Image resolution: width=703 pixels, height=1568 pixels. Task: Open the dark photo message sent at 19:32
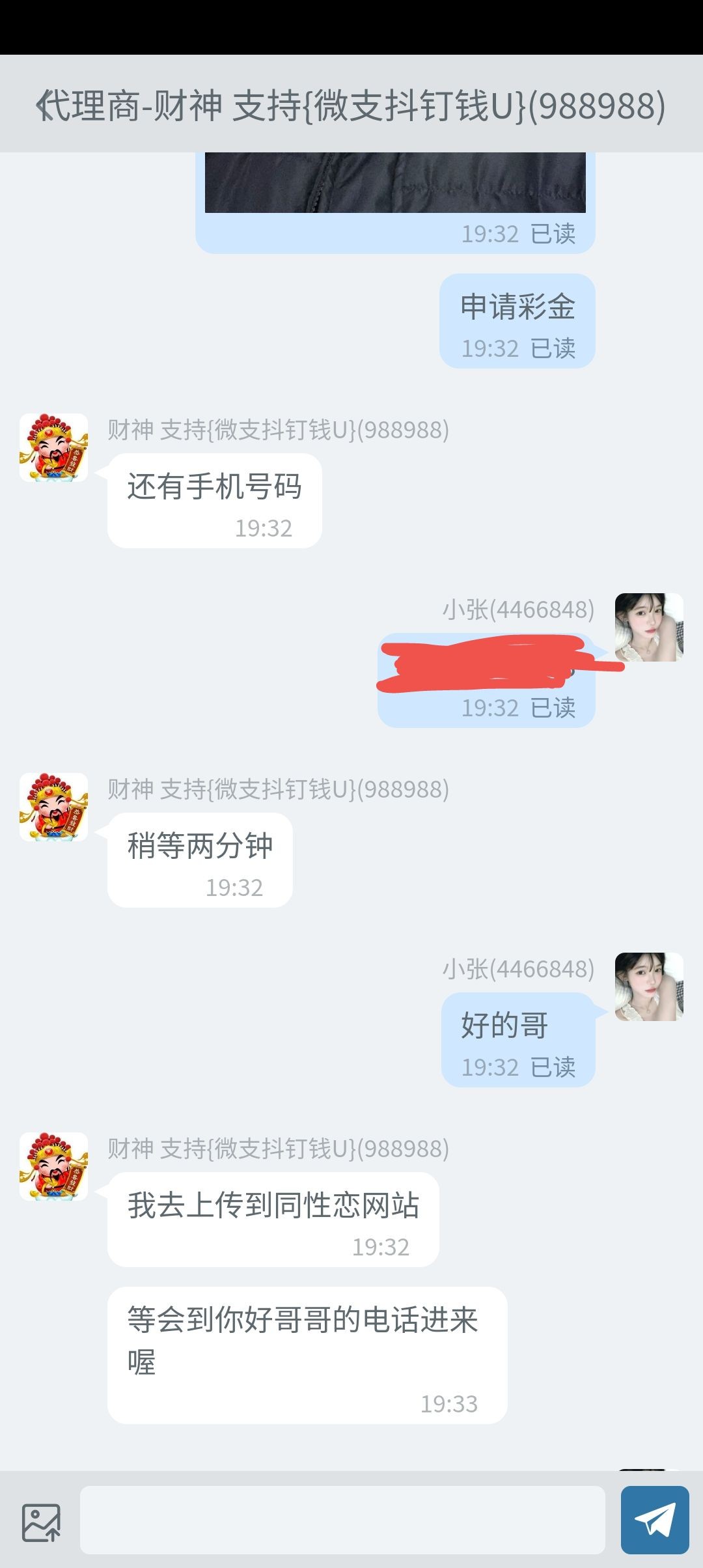(395, 183)
